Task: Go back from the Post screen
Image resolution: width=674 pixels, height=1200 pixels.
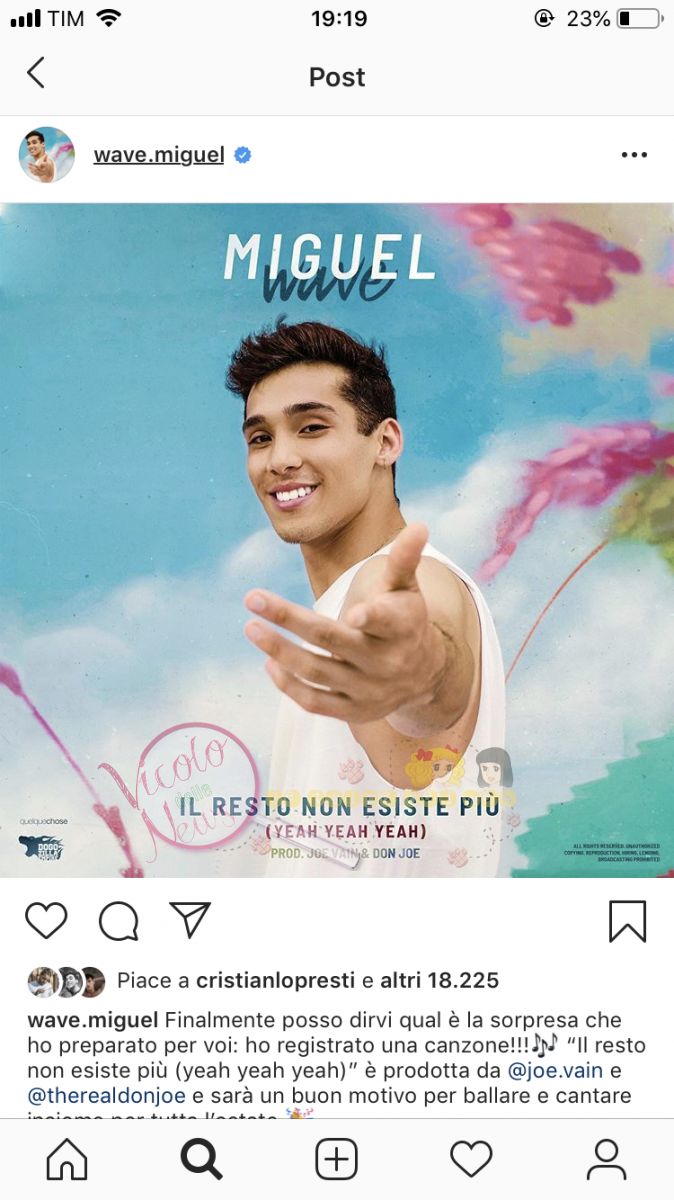Action: click(x=36, y=74)
